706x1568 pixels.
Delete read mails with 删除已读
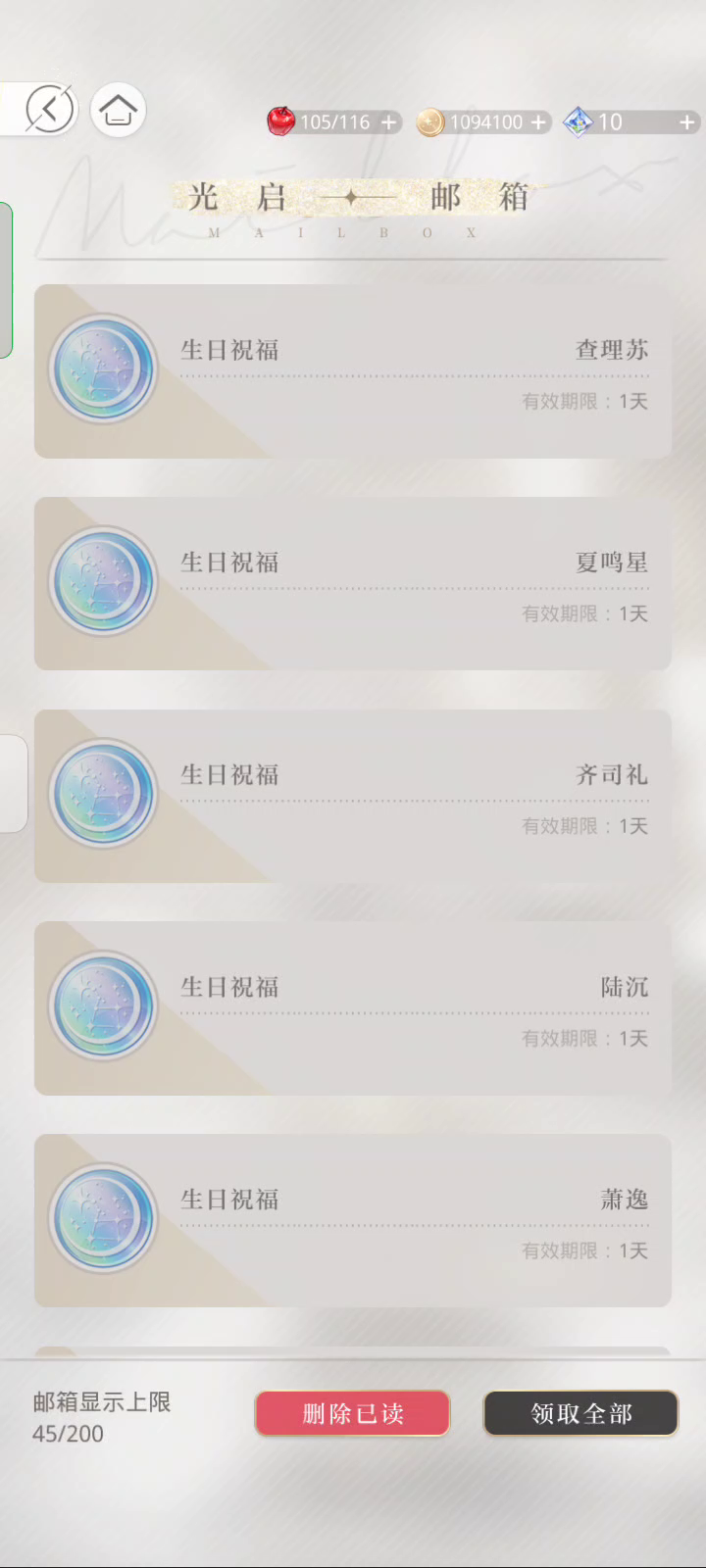point(353,1413)
